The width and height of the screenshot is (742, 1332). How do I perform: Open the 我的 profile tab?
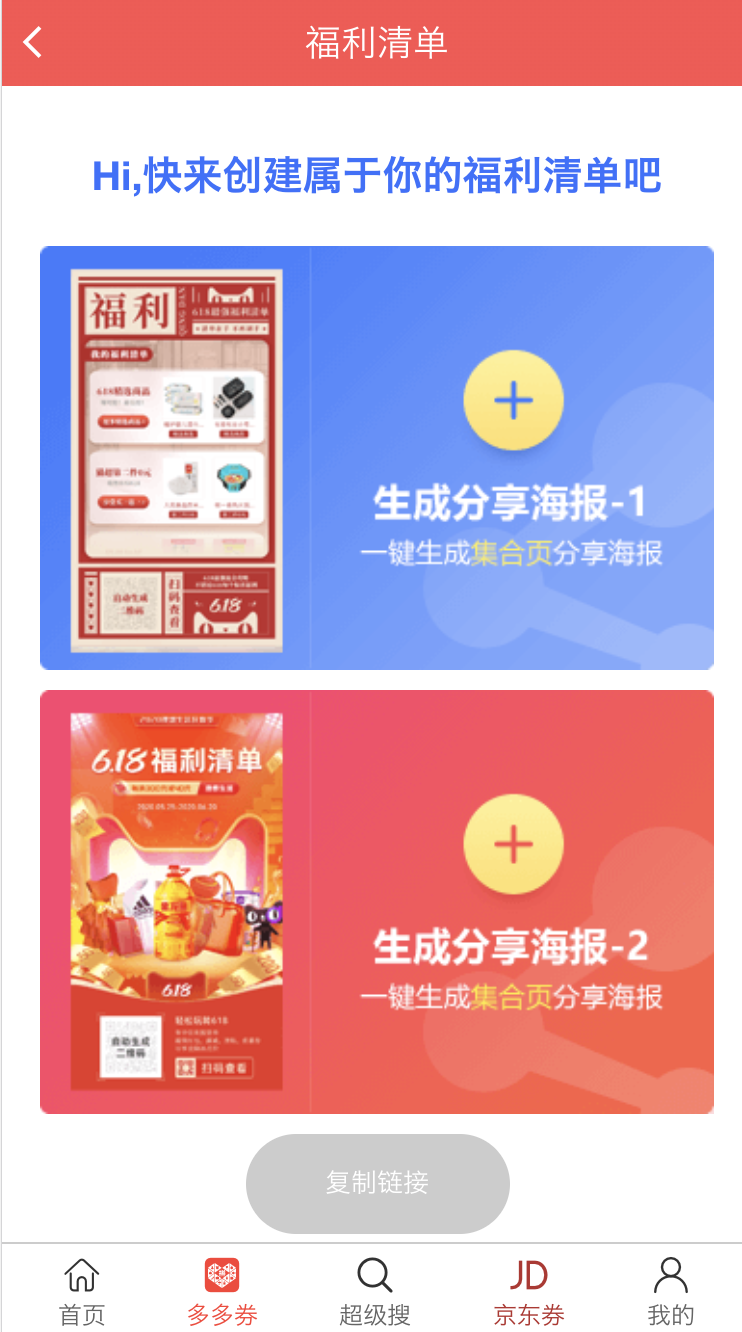click(x=670, y=1291)
